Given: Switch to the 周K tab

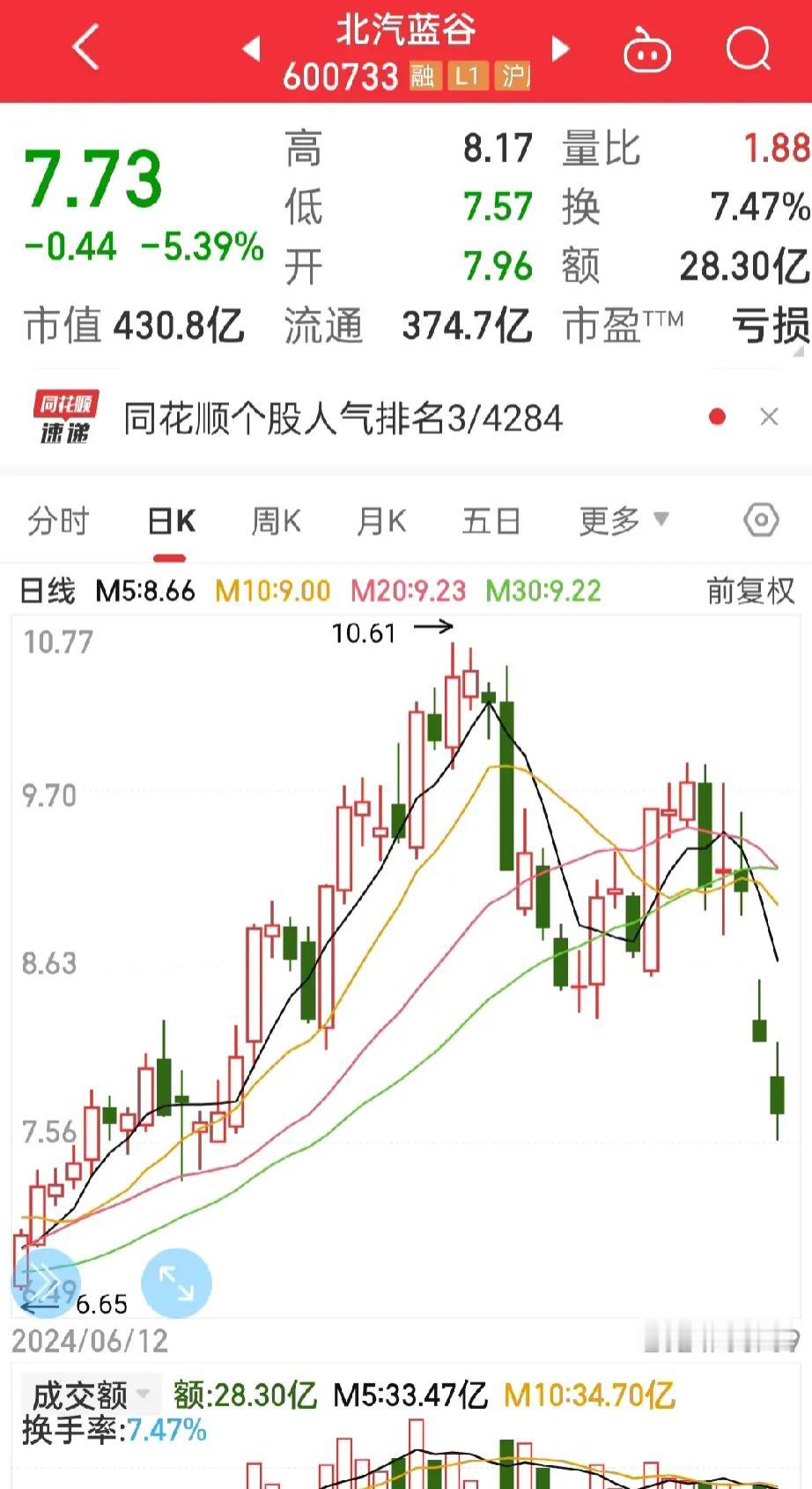Looking at the screenshot, I should click(x=276, y=522).
